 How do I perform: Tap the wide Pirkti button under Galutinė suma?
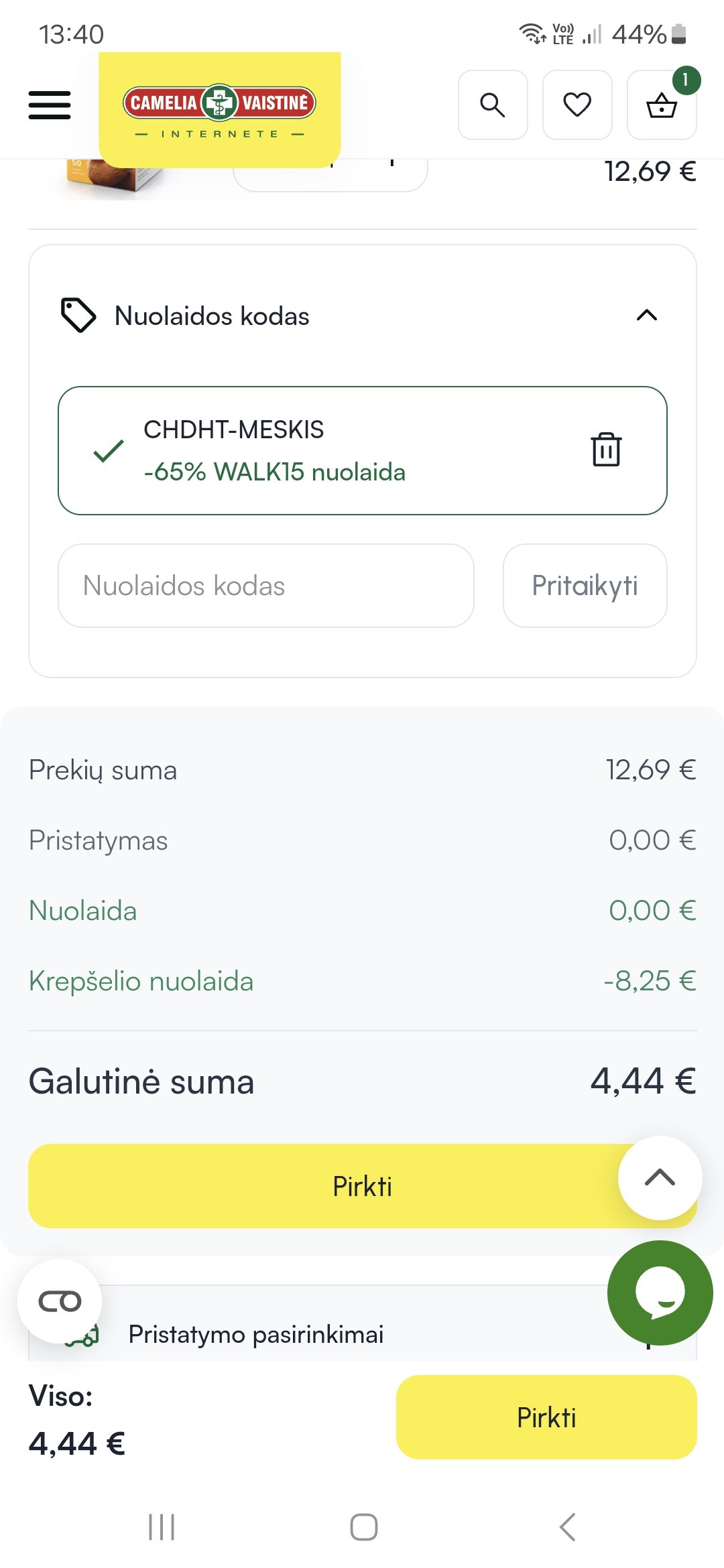(362, 1186)
